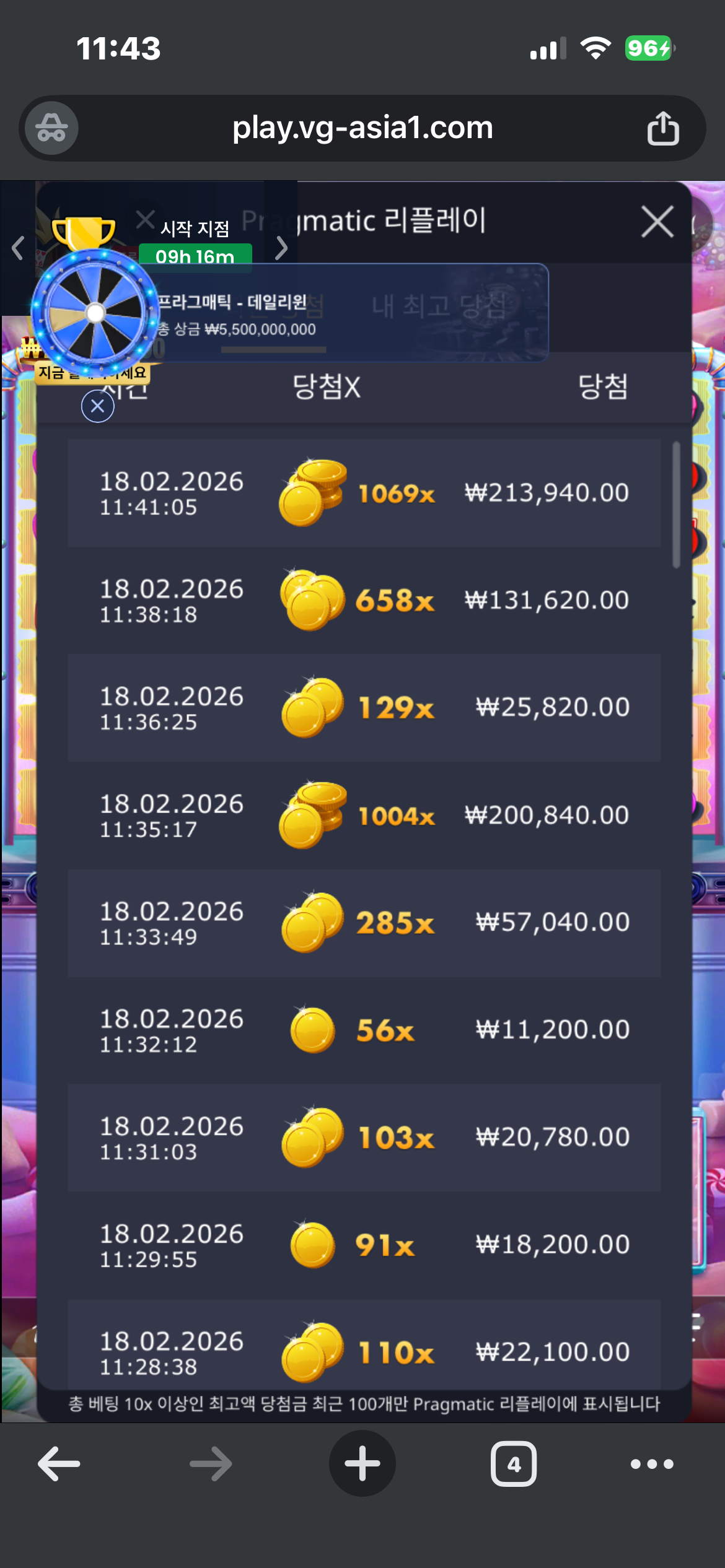Dismiss the spinning wheel promo overlay
The height and width of the screenshot is (1568, 725).
(x=97, y=406)
